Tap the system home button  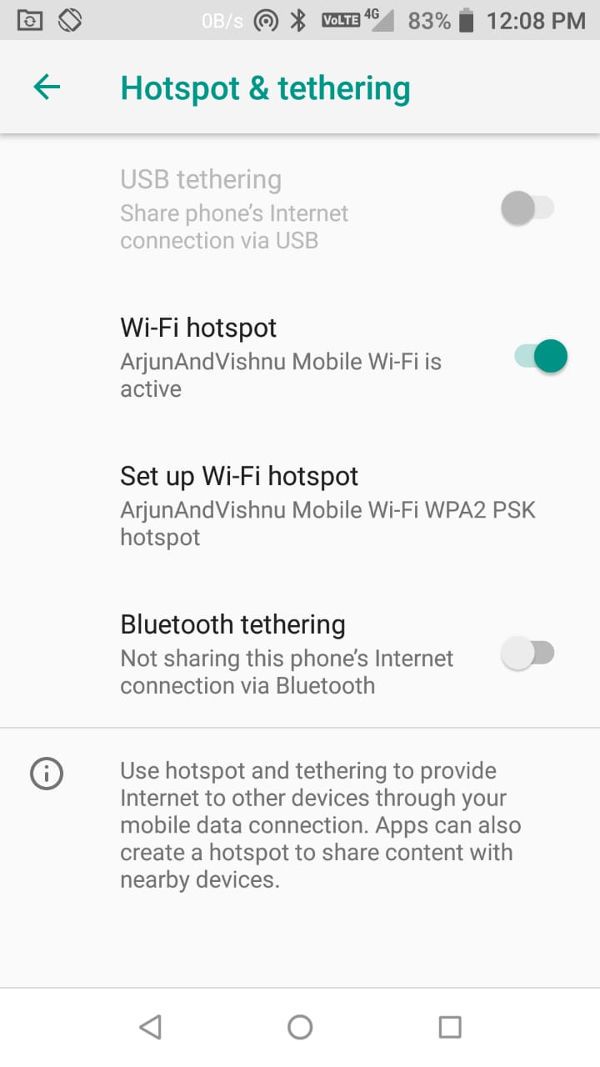(x=300, y=1027)
